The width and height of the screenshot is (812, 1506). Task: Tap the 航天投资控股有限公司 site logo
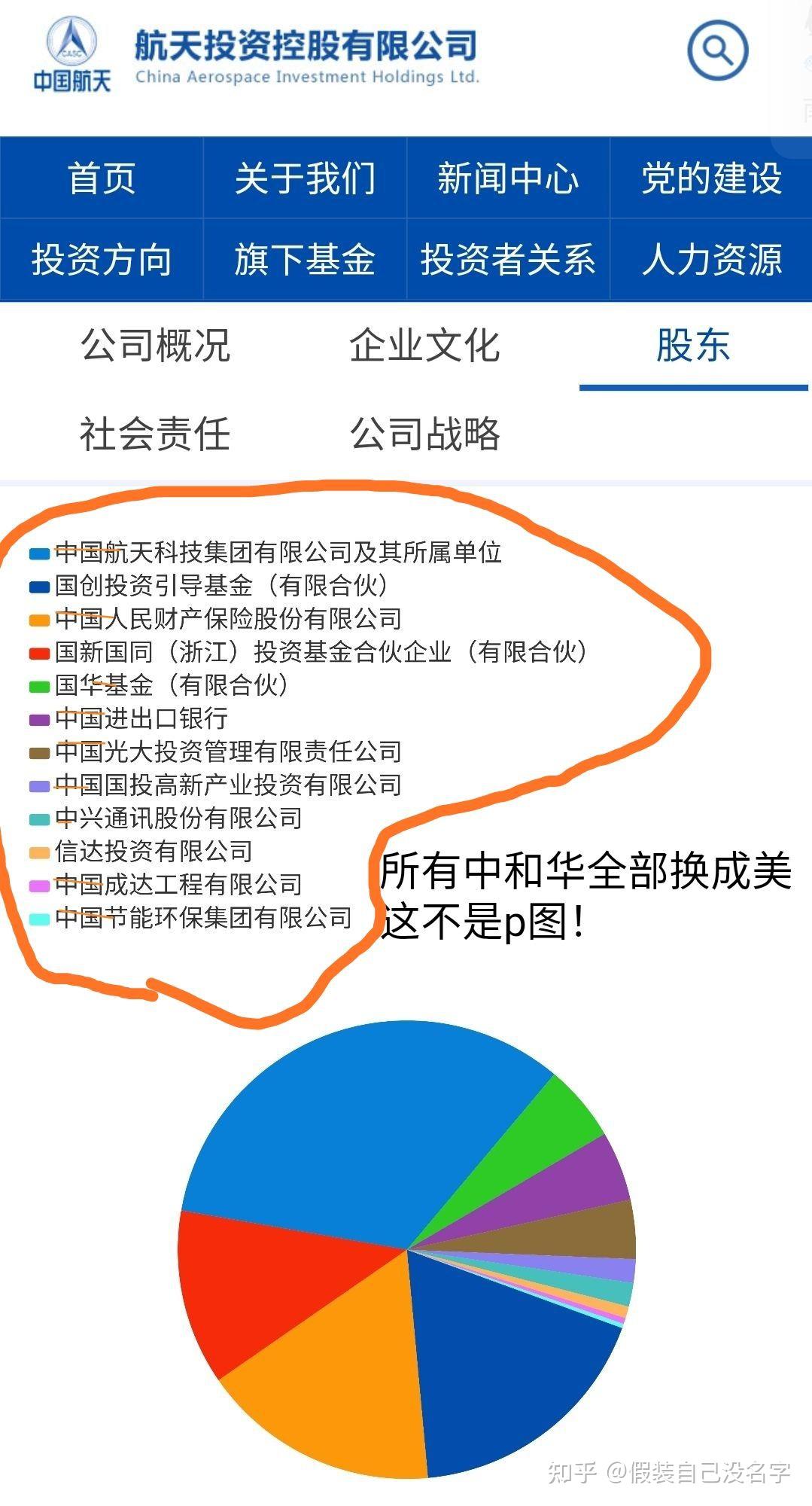pos(256,54)
